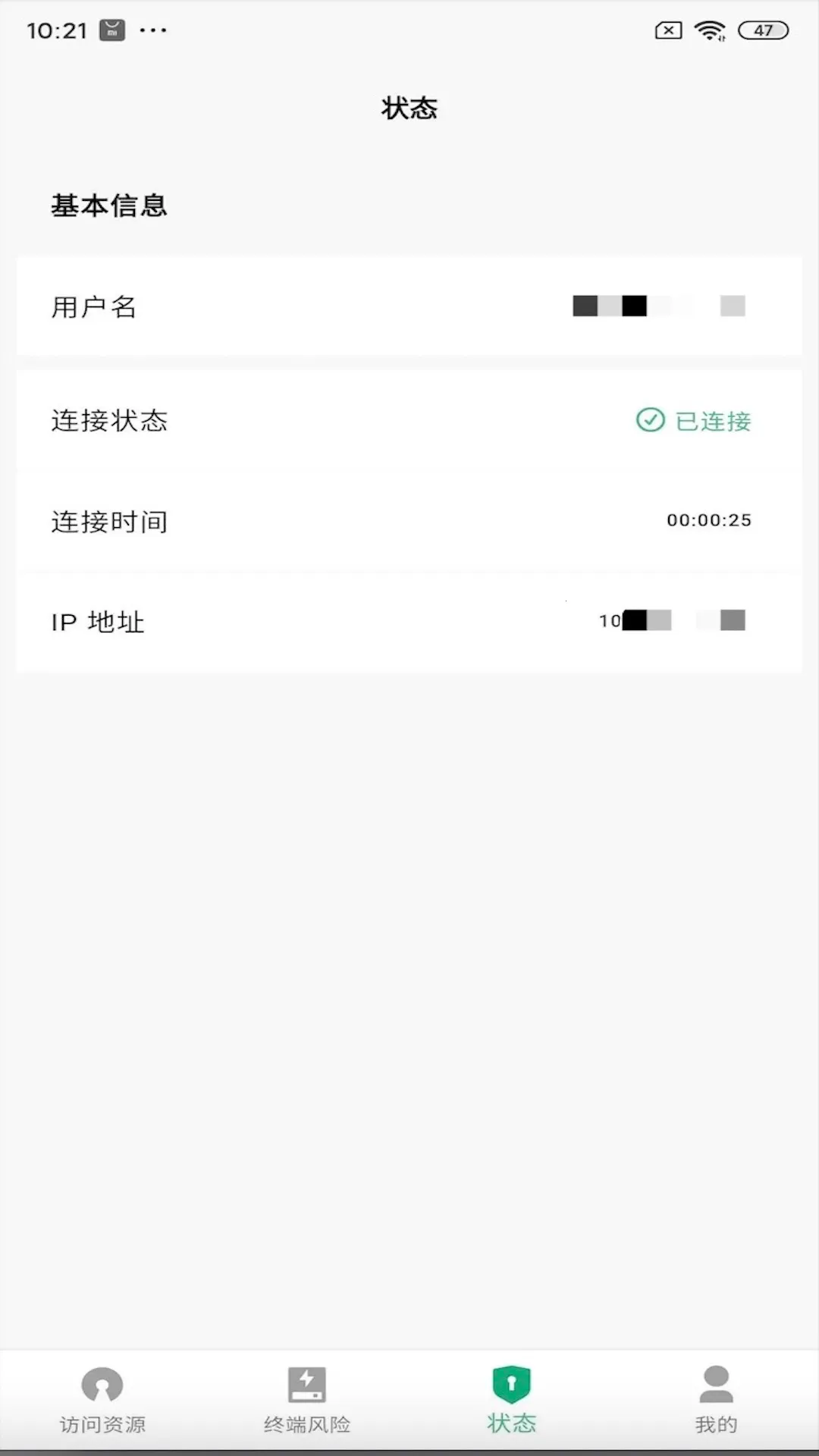Select the 状态 tab

(512, 1399)
